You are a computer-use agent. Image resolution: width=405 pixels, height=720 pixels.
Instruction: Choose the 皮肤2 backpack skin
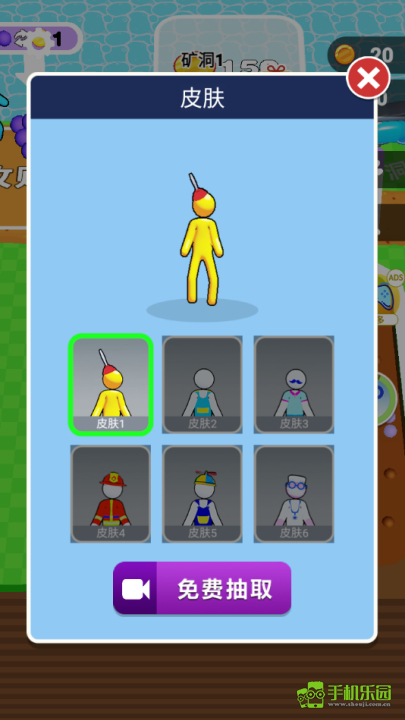tap(202, 385)
